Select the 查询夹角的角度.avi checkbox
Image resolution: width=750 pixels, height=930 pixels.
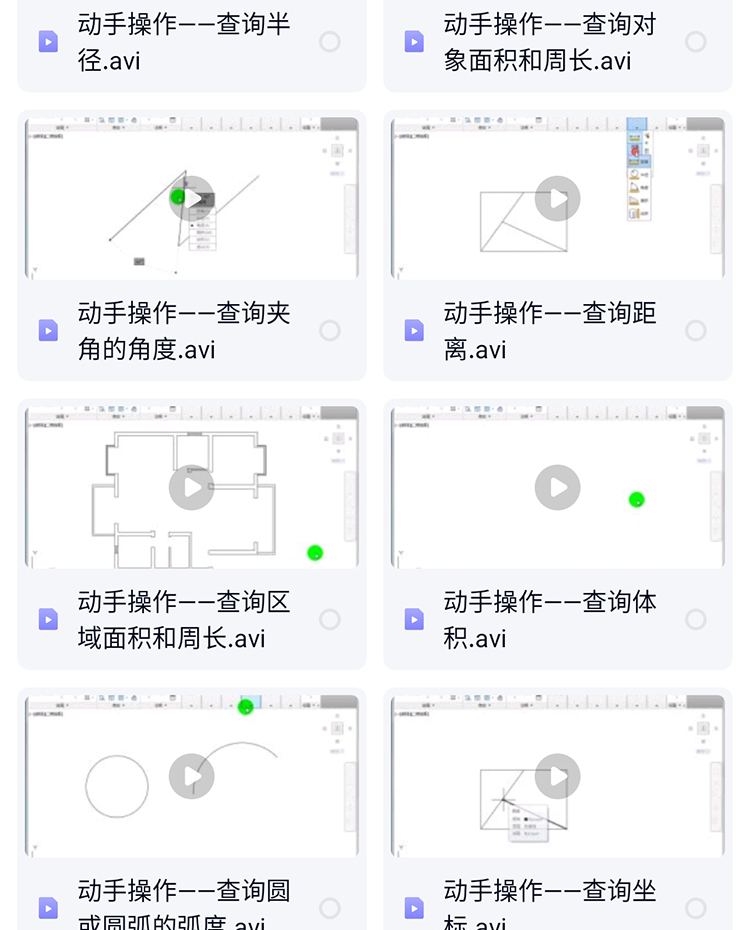(330, 331)
